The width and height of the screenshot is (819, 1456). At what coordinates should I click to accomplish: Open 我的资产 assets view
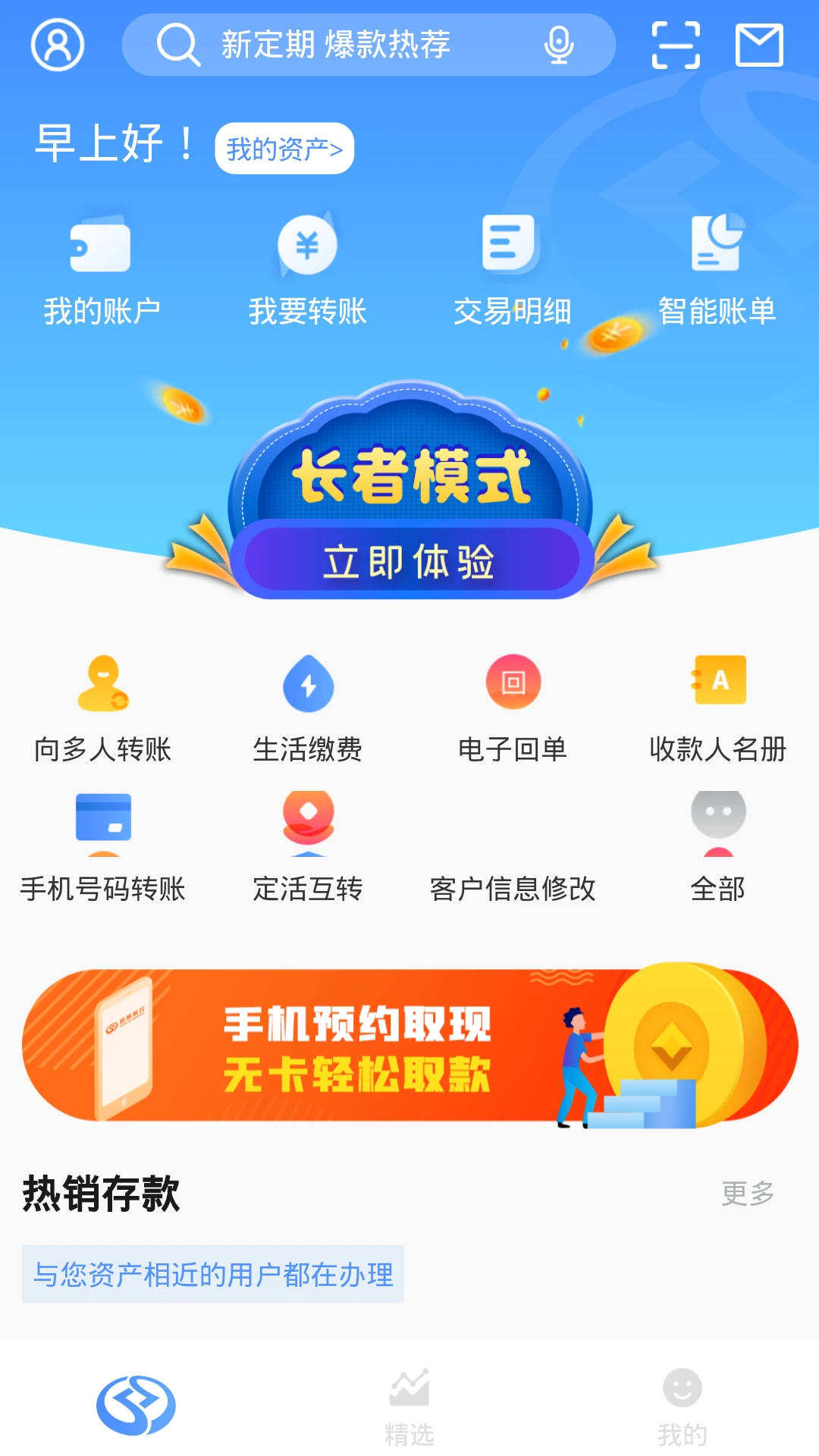click(284, 148)
